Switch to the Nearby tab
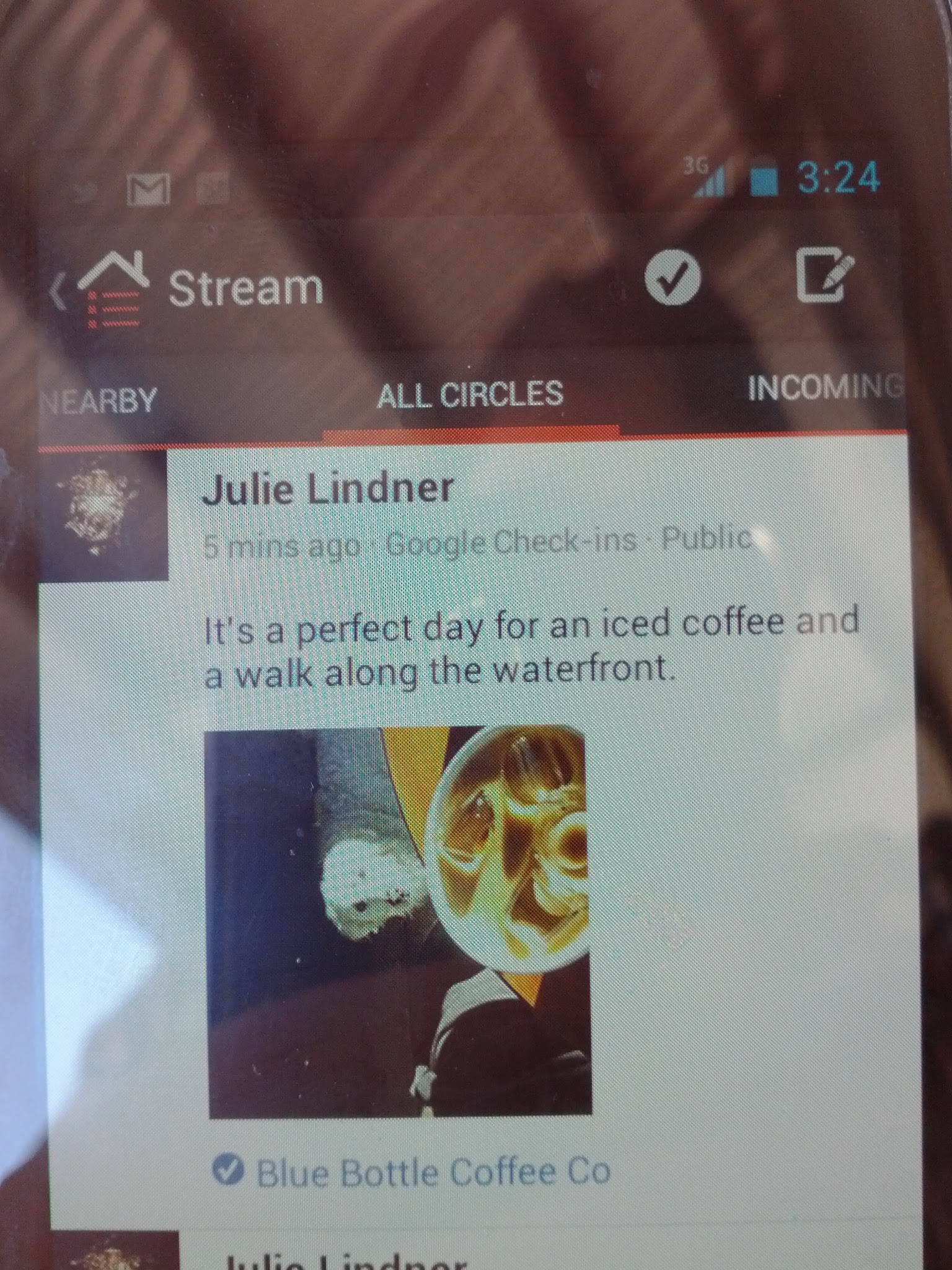 click(x=98, y=400)
